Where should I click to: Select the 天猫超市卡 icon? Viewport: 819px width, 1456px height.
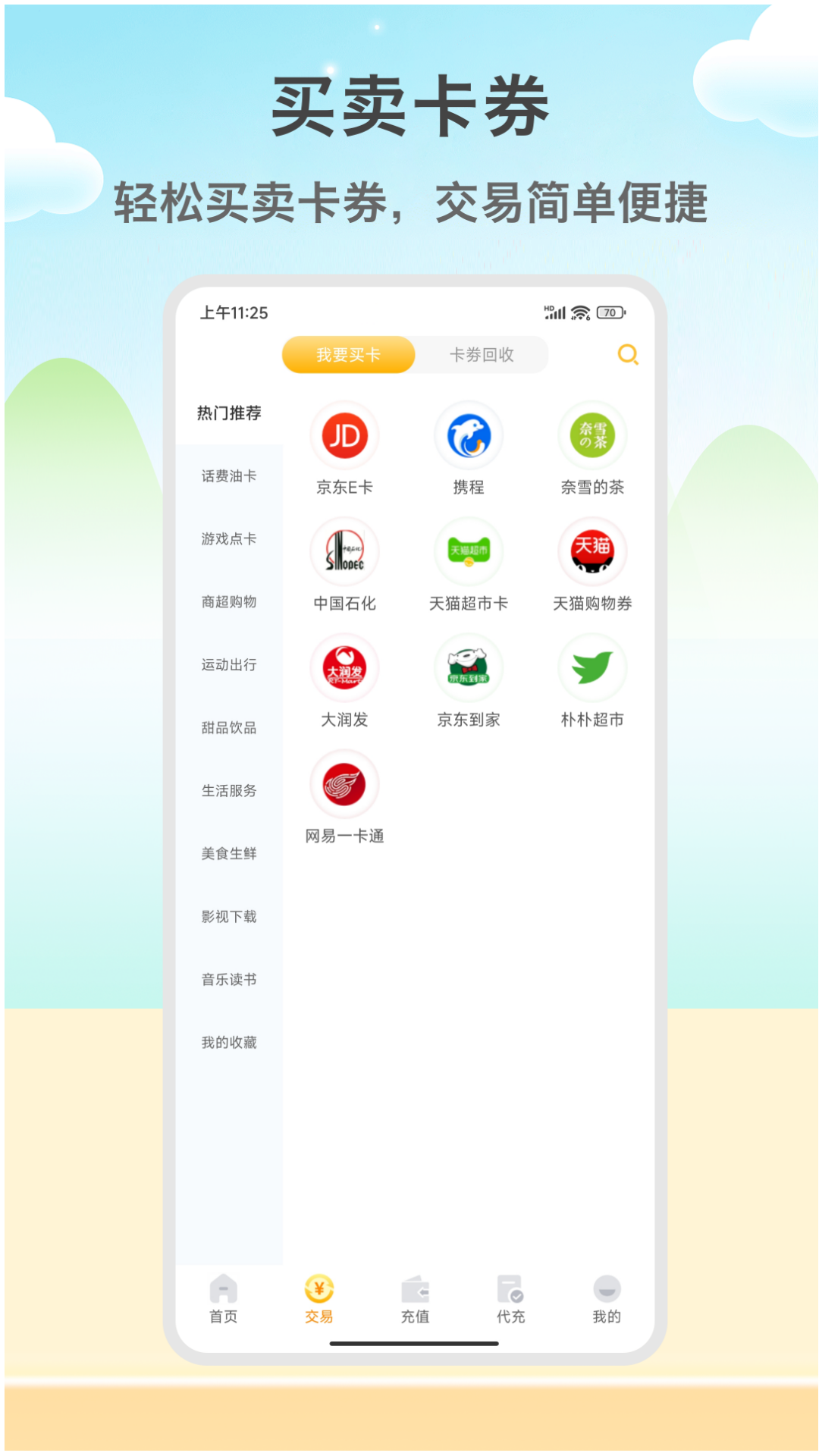coord(469,551)
